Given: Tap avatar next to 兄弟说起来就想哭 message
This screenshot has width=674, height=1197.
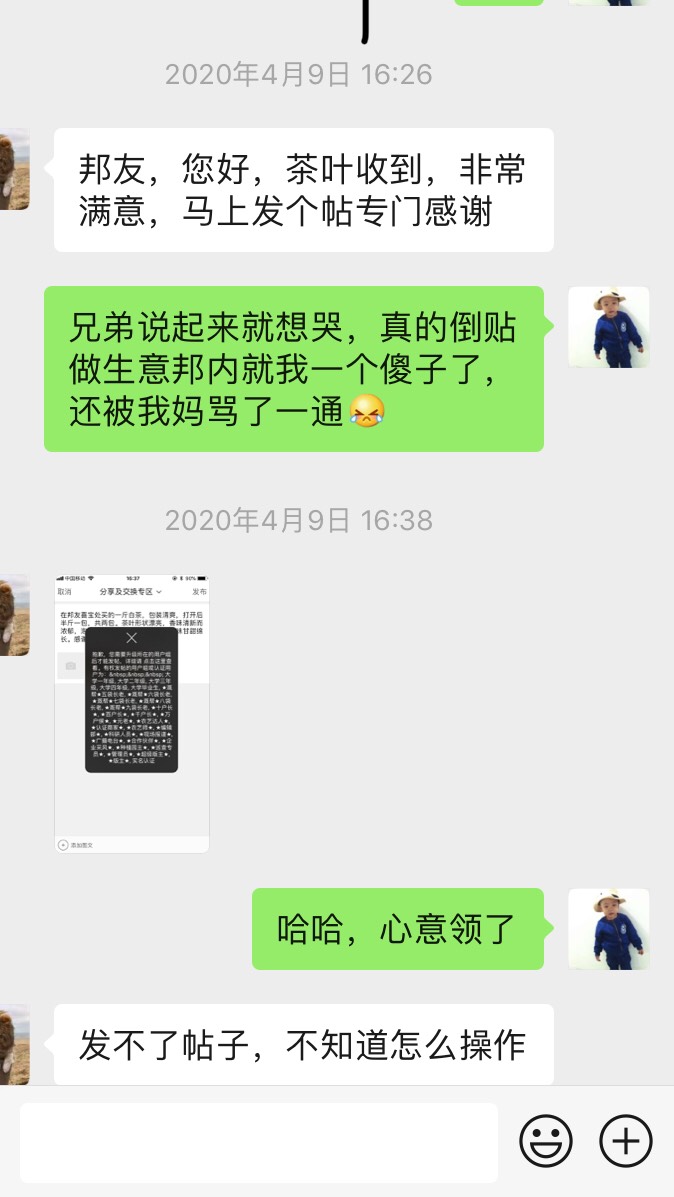Looking at the screenshot, I should (608, 327).
